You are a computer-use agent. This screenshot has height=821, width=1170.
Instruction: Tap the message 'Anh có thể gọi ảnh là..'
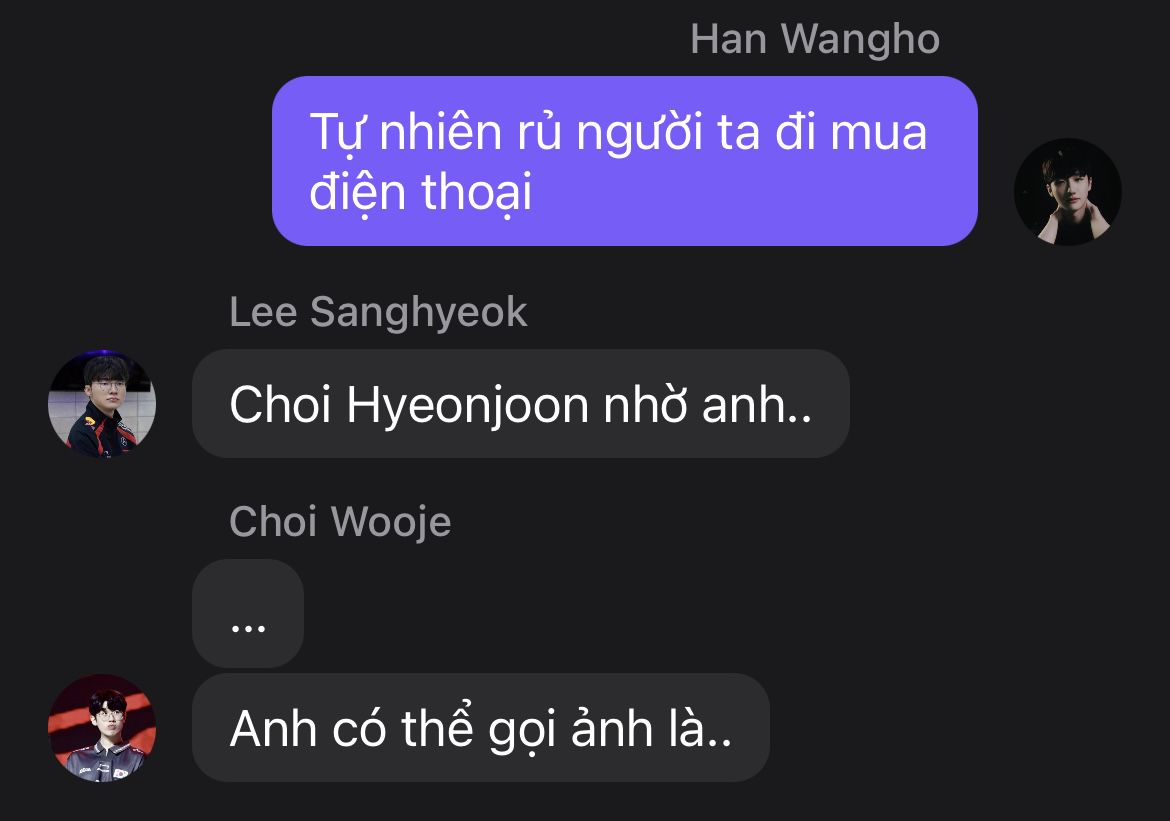point(480,728)
